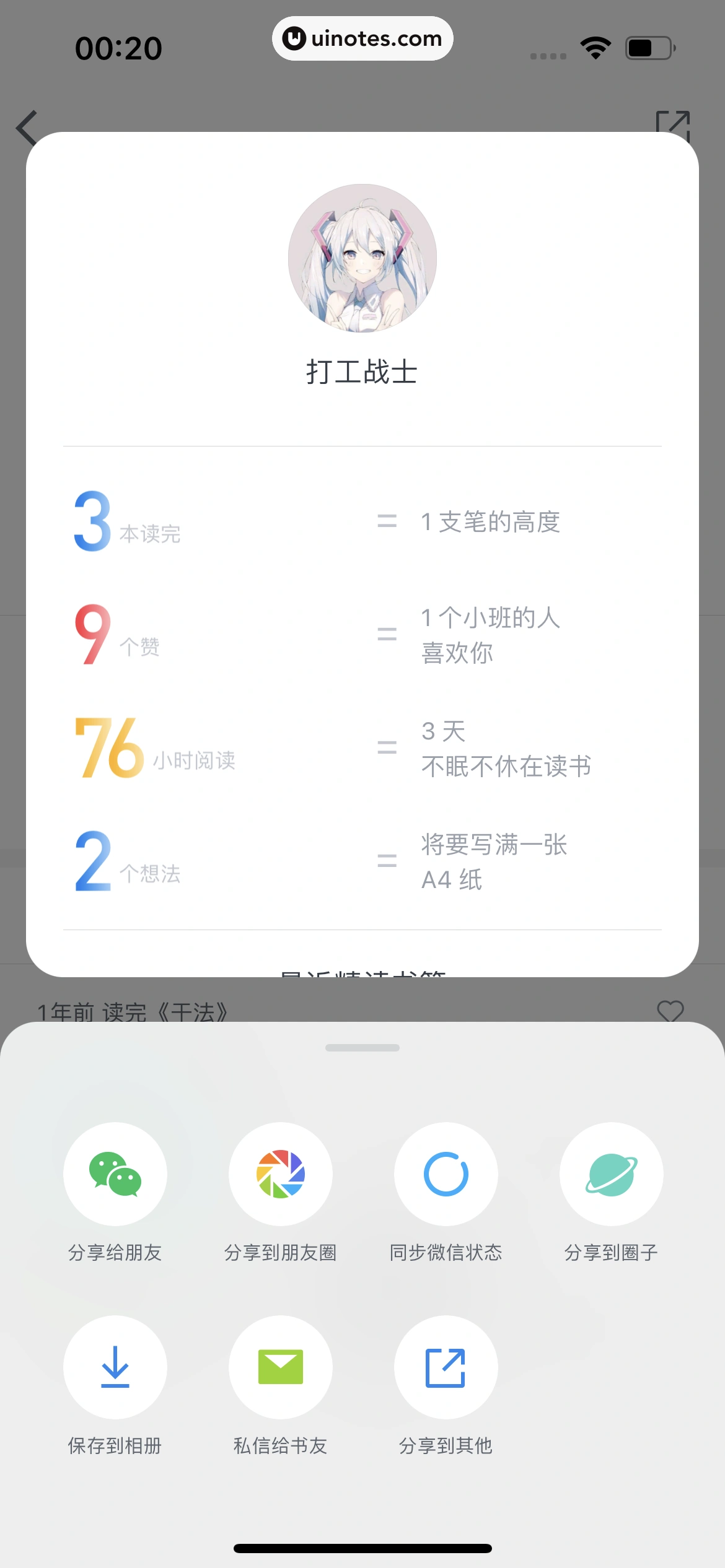Tap the 打工战士 avatar image

[362, 259]
